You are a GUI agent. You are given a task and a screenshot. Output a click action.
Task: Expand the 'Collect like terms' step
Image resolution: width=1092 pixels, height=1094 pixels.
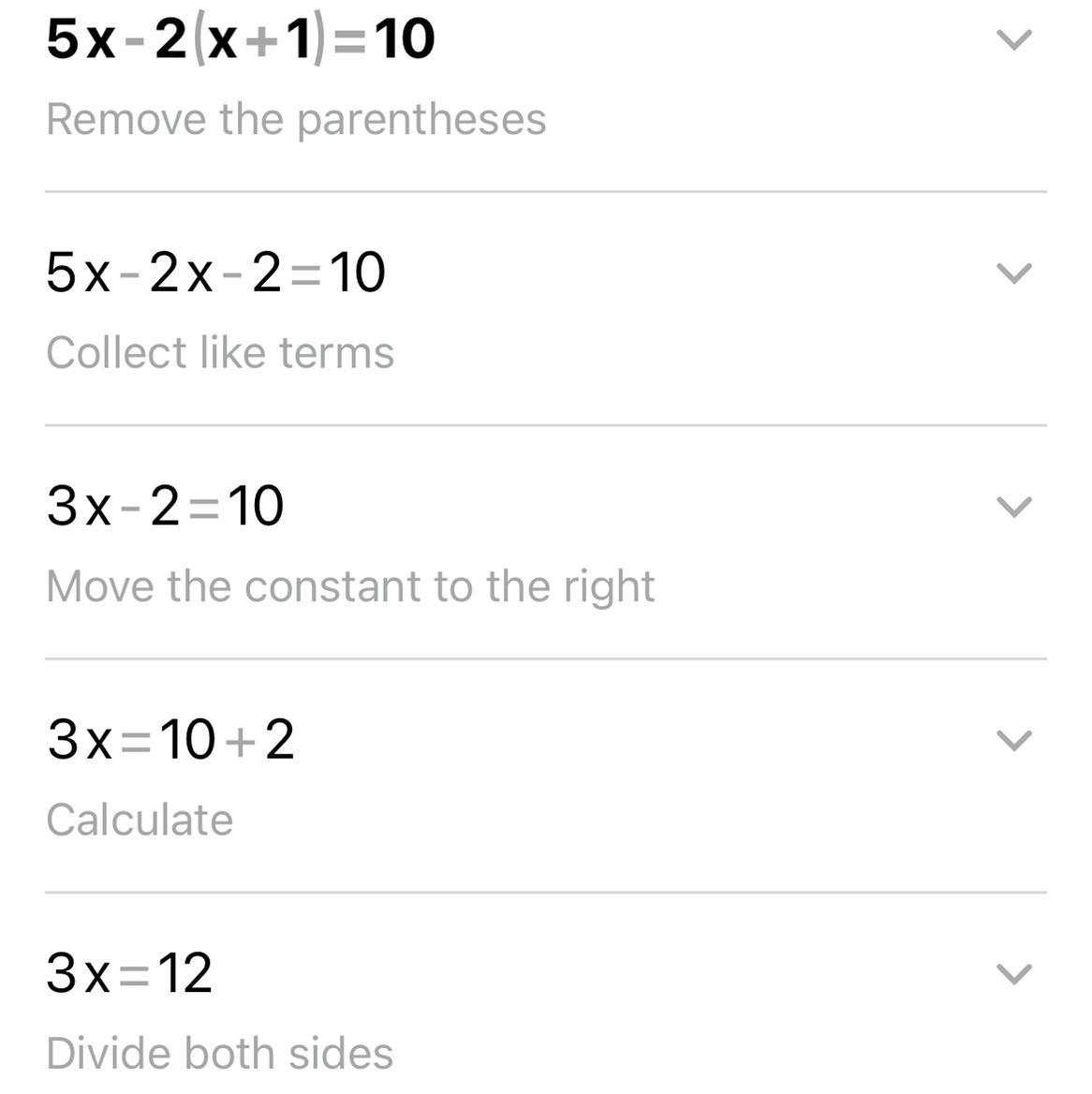(x=1013, y=273)
